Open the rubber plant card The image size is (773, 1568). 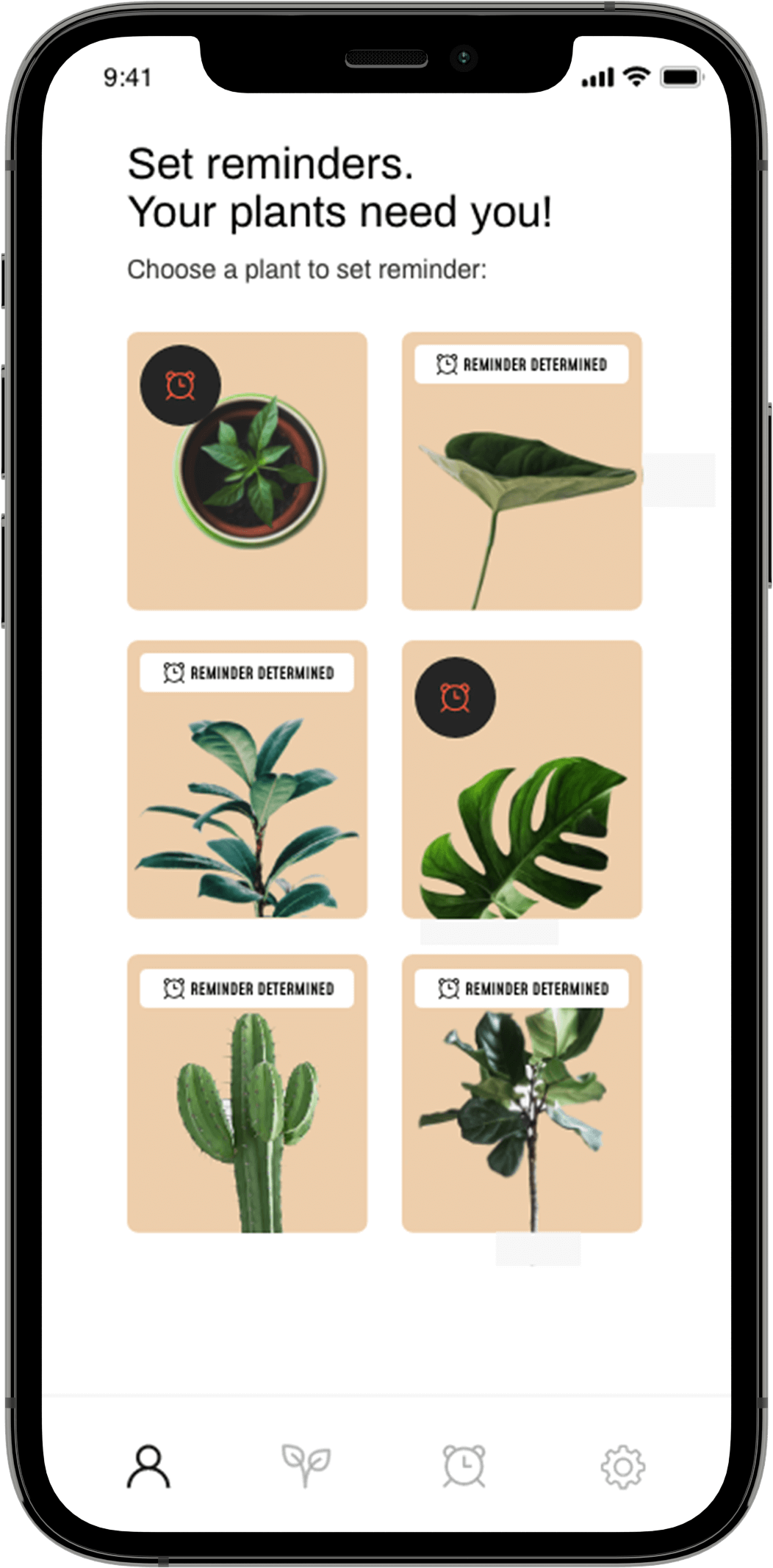click(247, 801)
